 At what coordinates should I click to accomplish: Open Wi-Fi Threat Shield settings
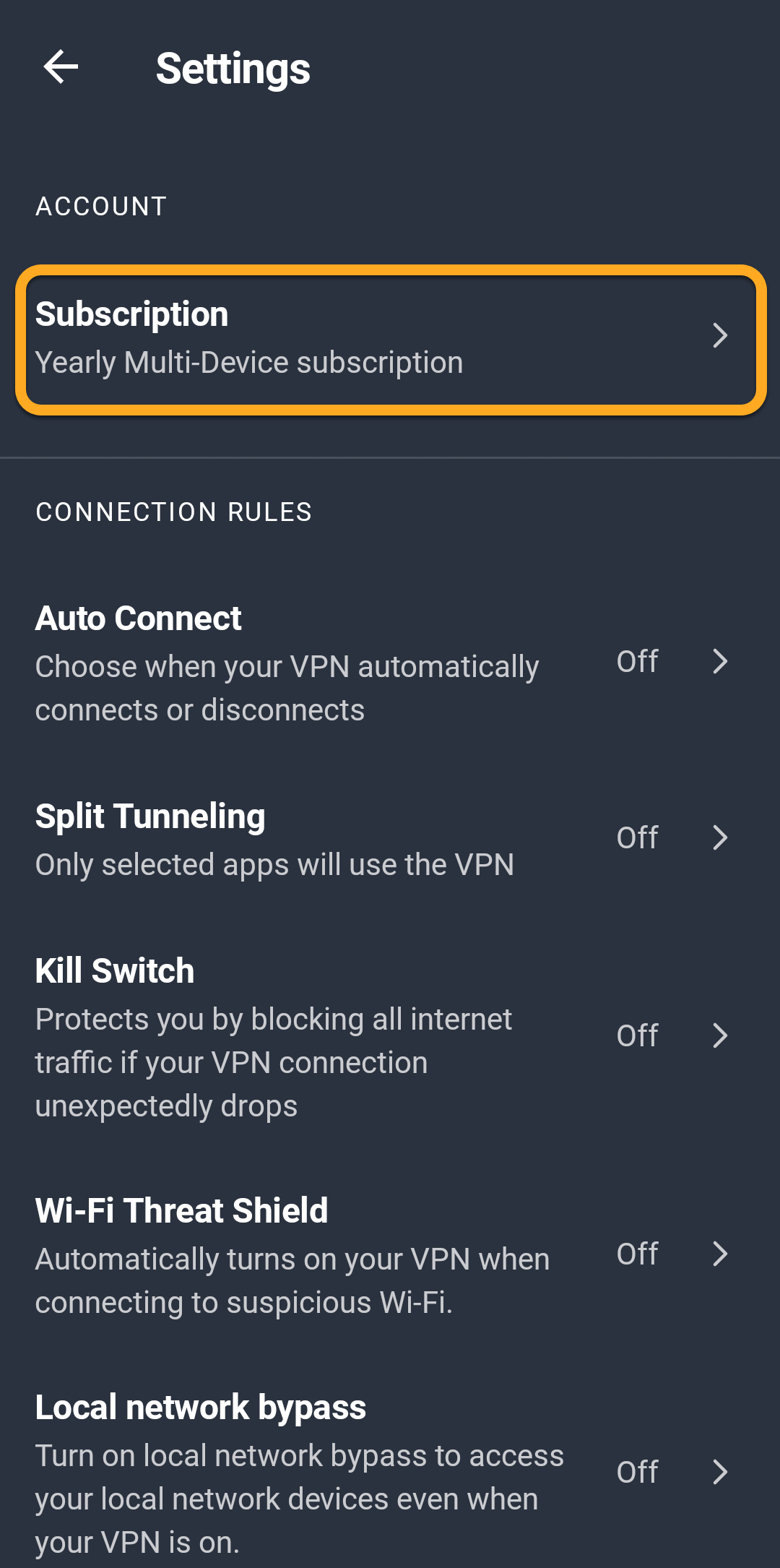pyautogui.click(x=390, y=1254)
